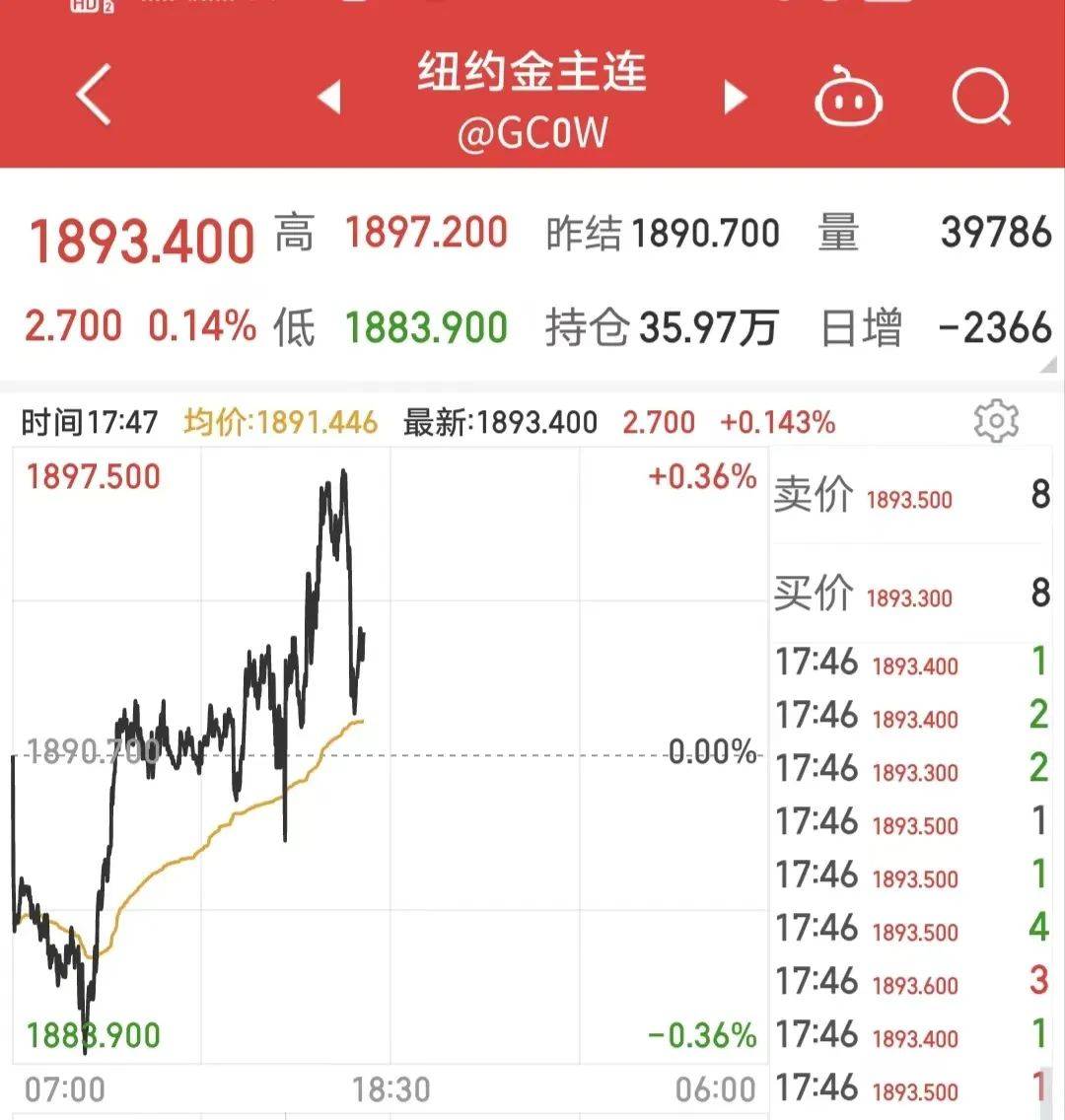Go back from 纽约金主连 page
This screenshot has width=1065, height=1120.
click(94, 97)
